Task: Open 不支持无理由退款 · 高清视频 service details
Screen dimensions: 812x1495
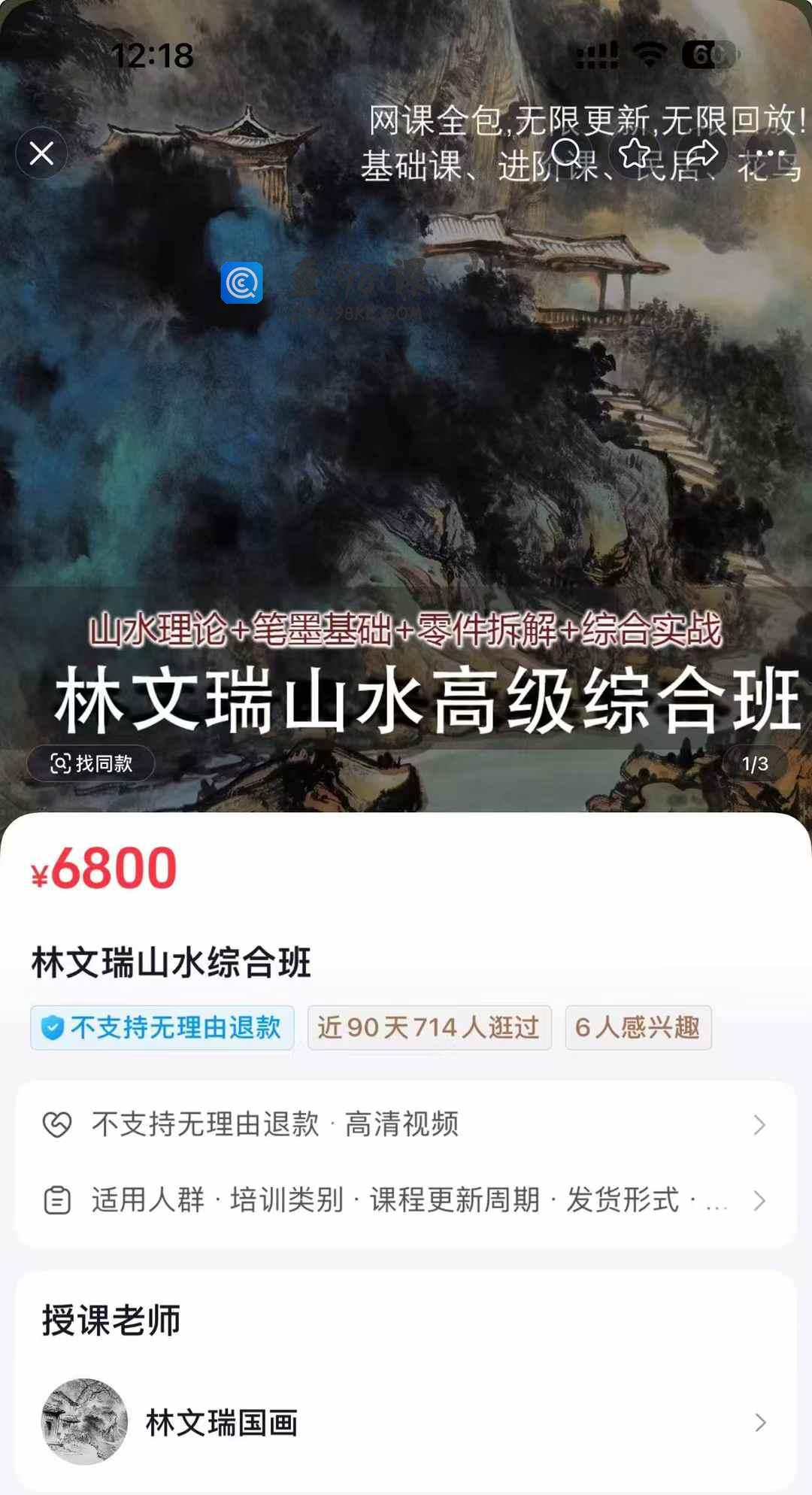Action: 406,1124
